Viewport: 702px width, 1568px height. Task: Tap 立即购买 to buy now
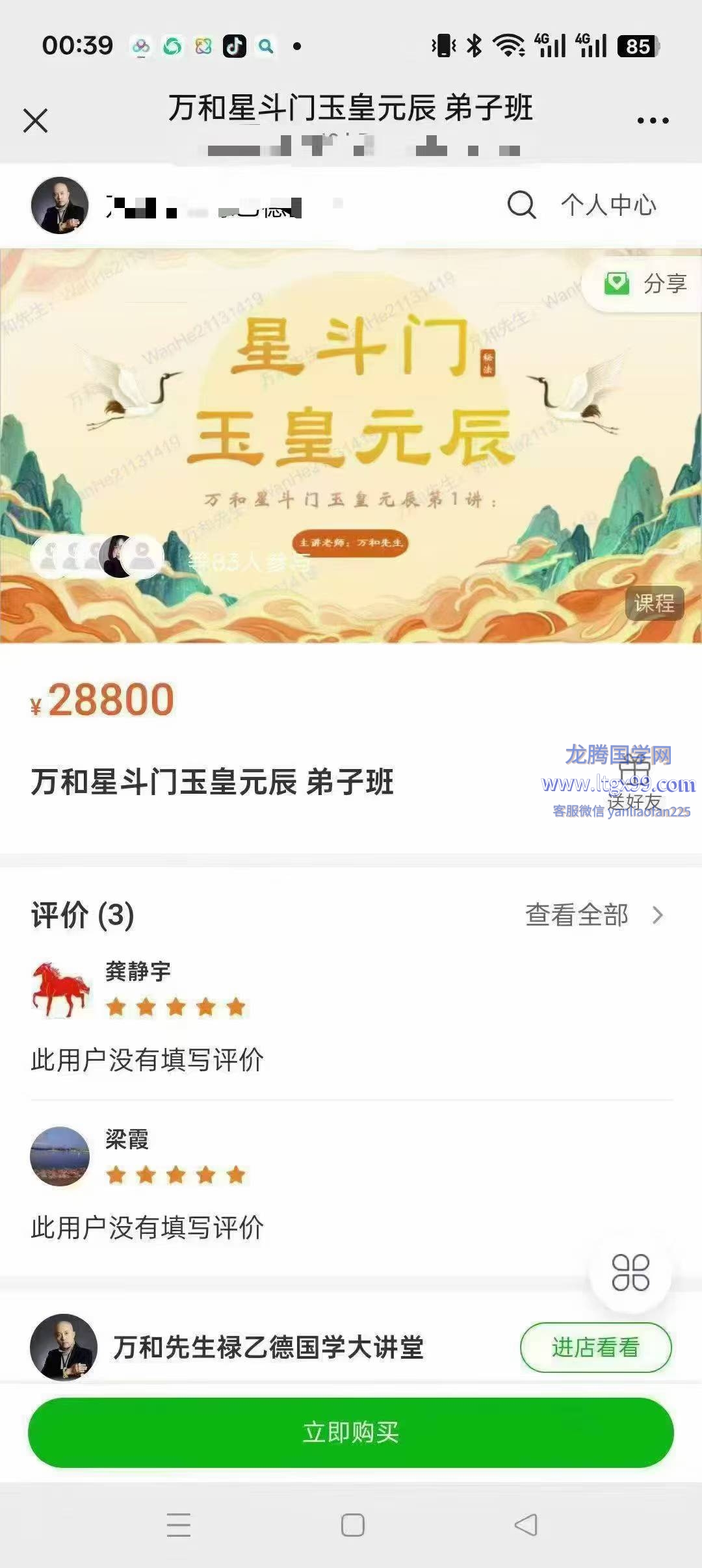(x=351, y=1432)
